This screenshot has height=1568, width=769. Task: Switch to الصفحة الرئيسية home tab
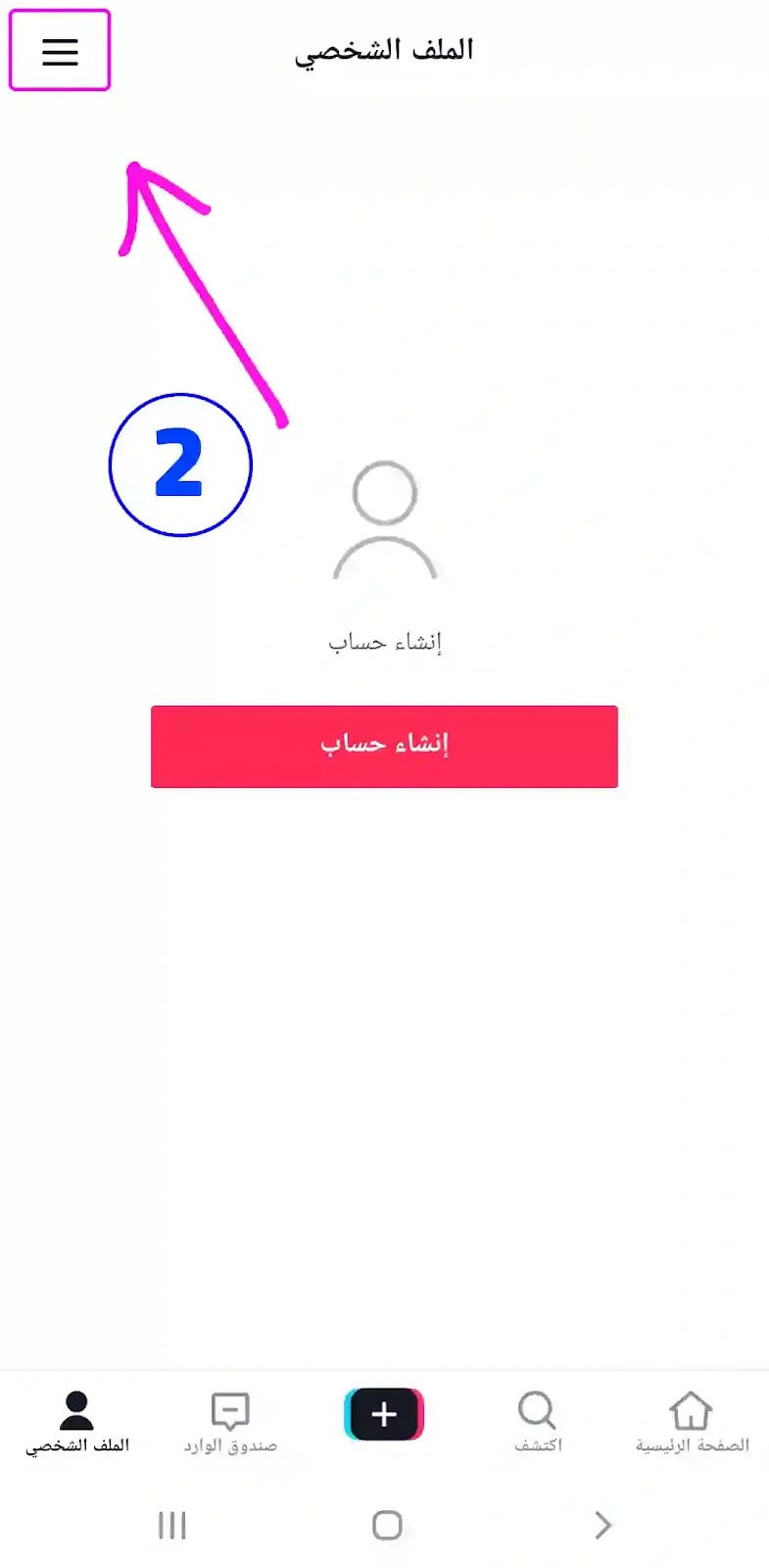click(692, 1422)
